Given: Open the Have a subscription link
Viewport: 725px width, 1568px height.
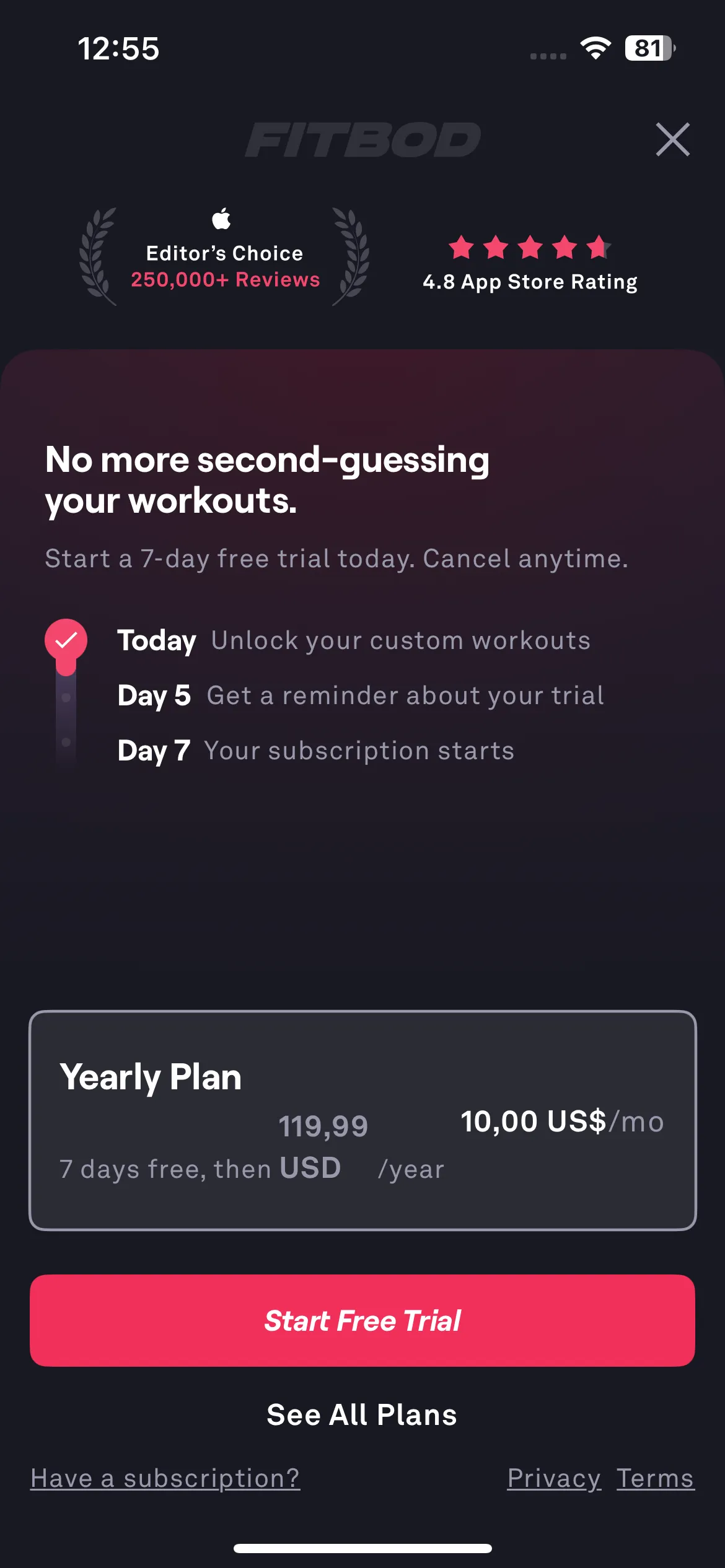Looking at the screenshot, I should tap(165, 1478).
